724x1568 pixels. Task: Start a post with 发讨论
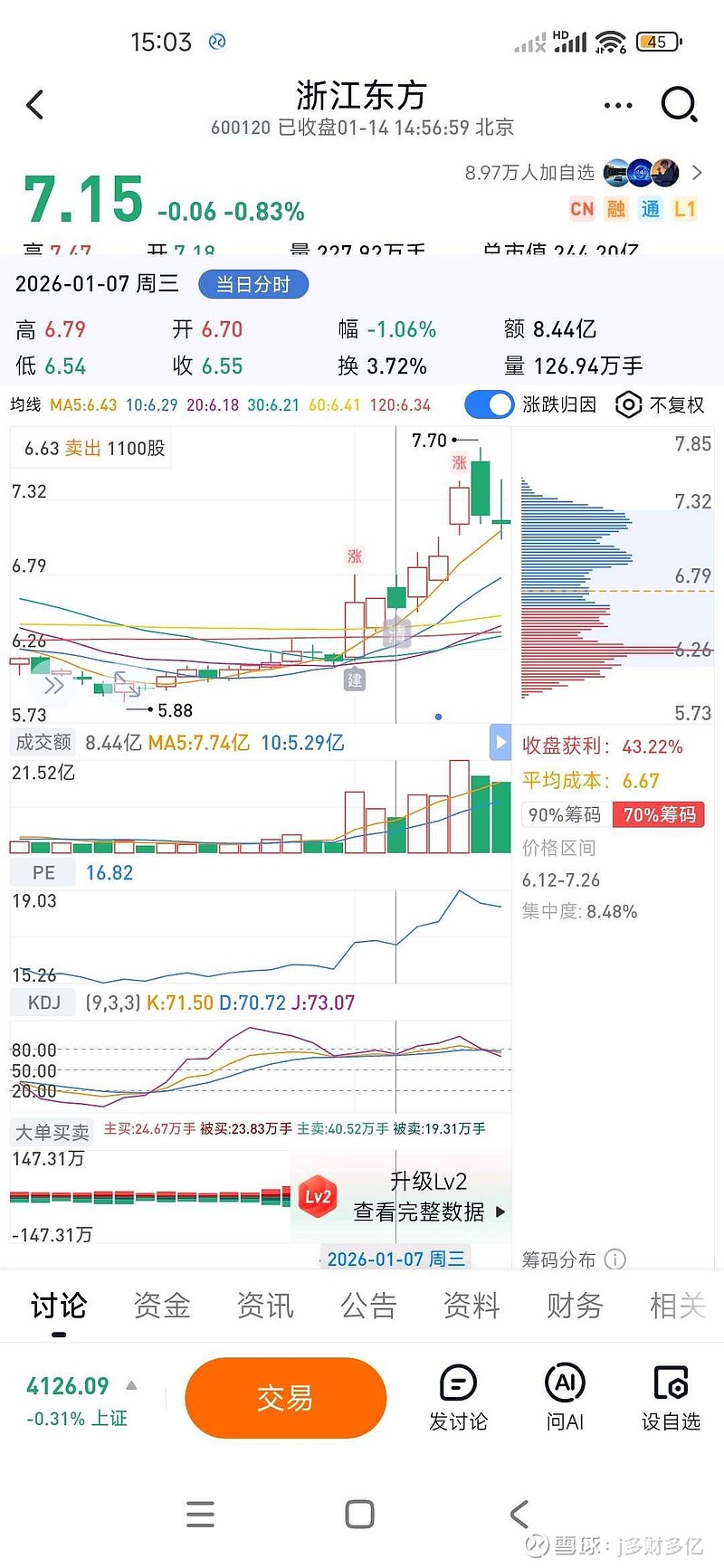458,1398
